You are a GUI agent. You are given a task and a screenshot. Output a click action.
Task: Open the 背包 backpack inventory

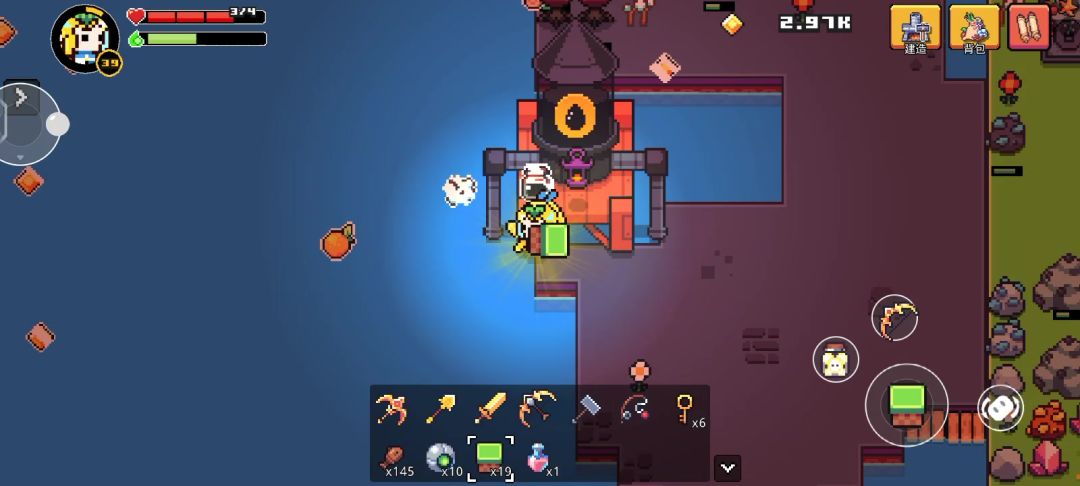(974, 28)
